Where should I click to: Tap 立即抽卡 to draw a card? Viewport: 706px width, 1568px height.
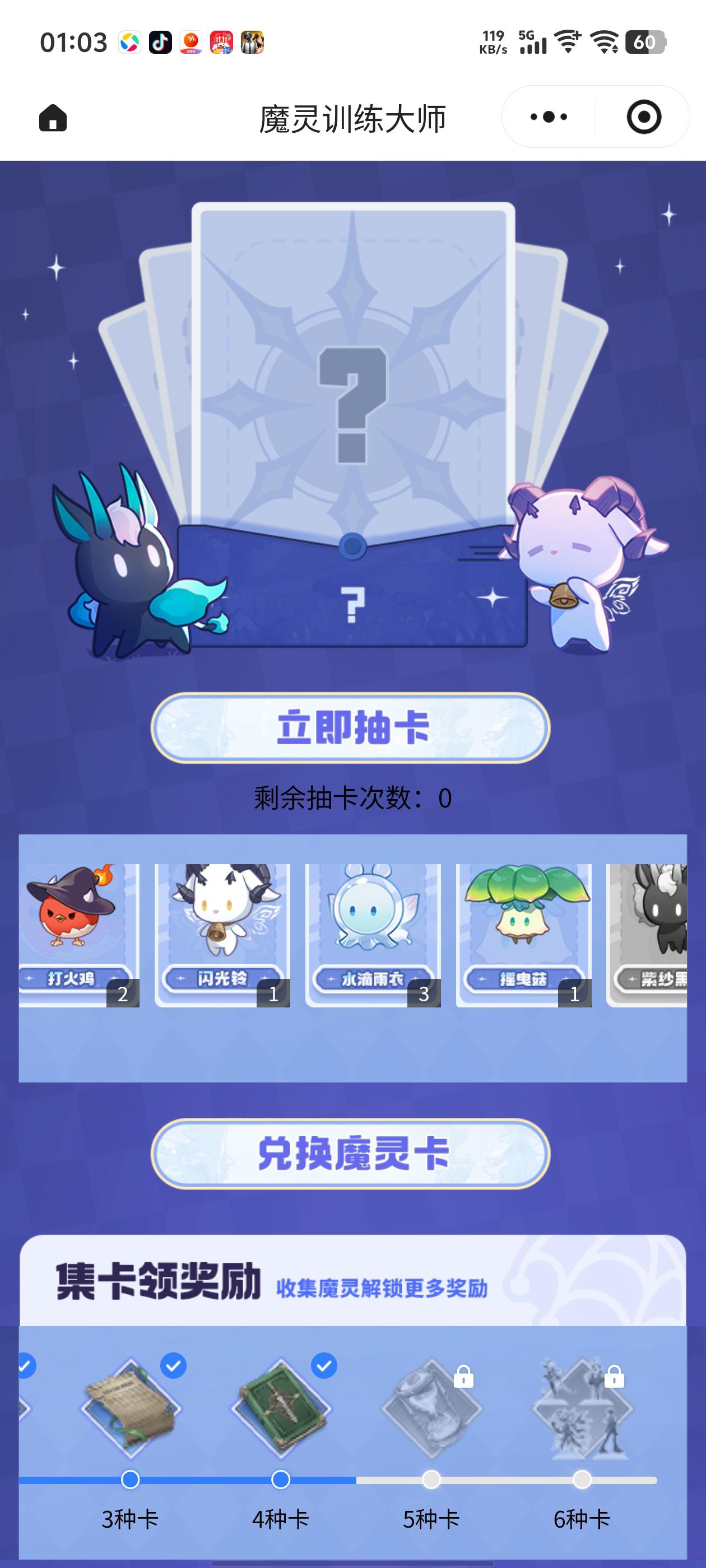(351, 728)
